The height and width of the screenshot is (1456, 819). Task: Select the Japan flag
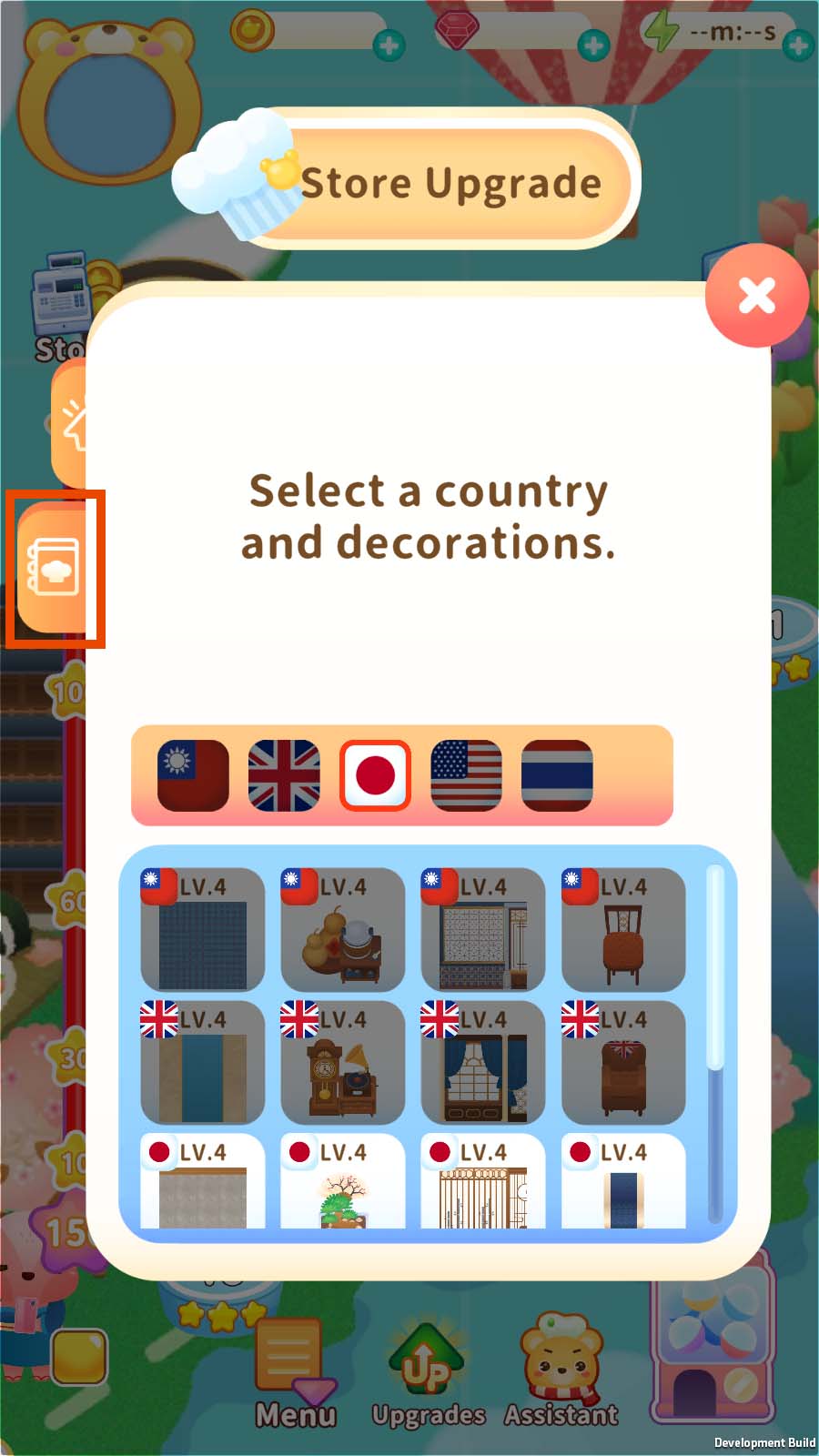375,775
